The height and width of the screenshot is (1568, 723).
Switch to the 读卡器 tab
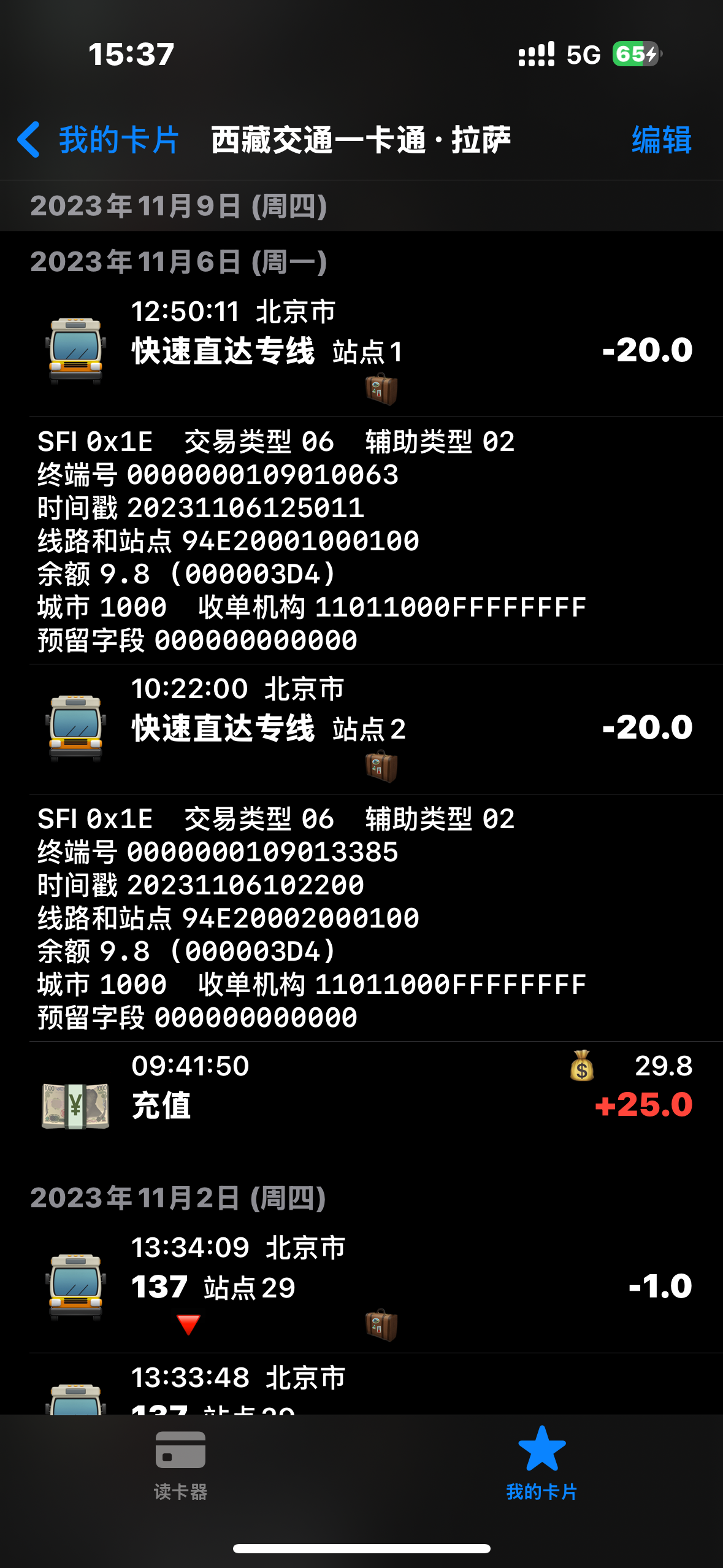[180, 1465]
